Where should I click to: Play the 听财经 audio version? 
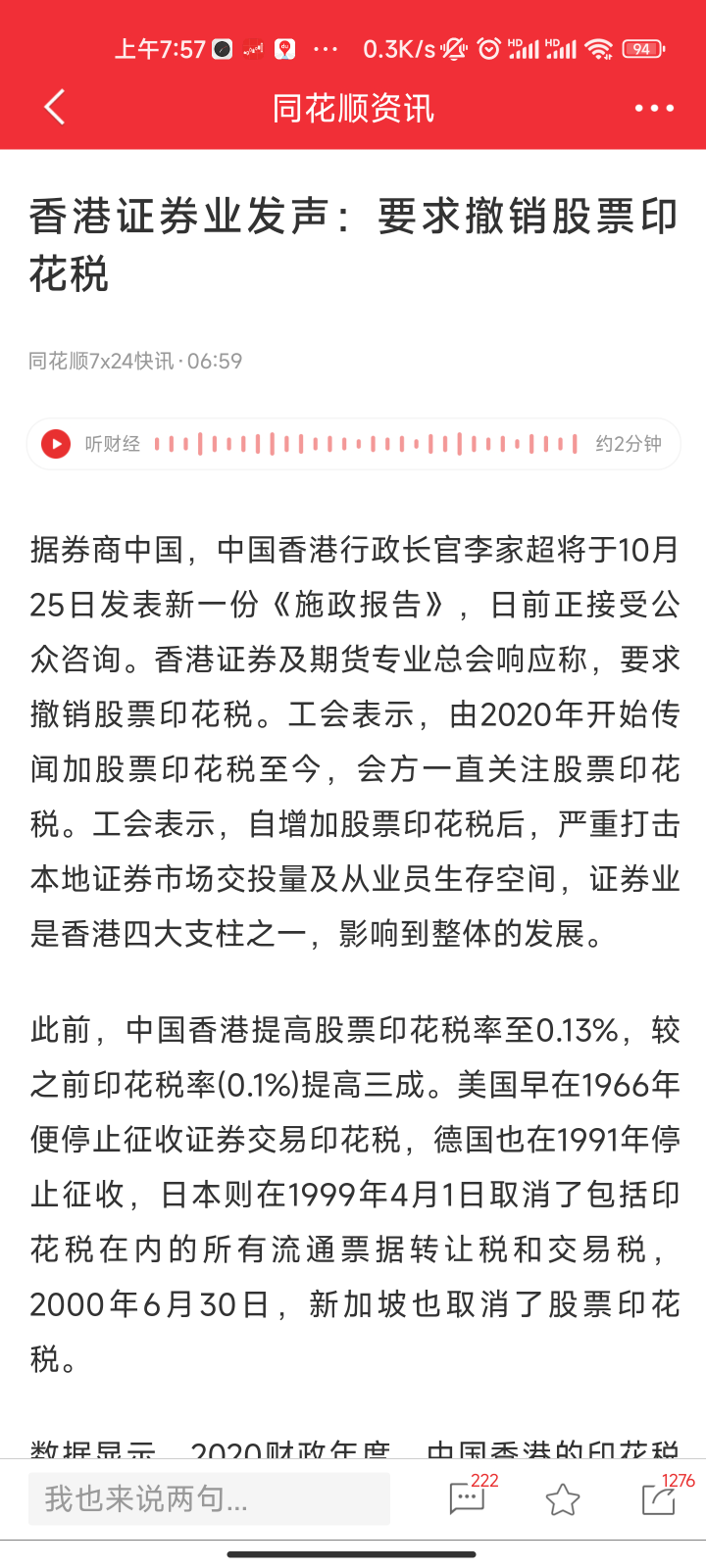[x=56, y=444]
